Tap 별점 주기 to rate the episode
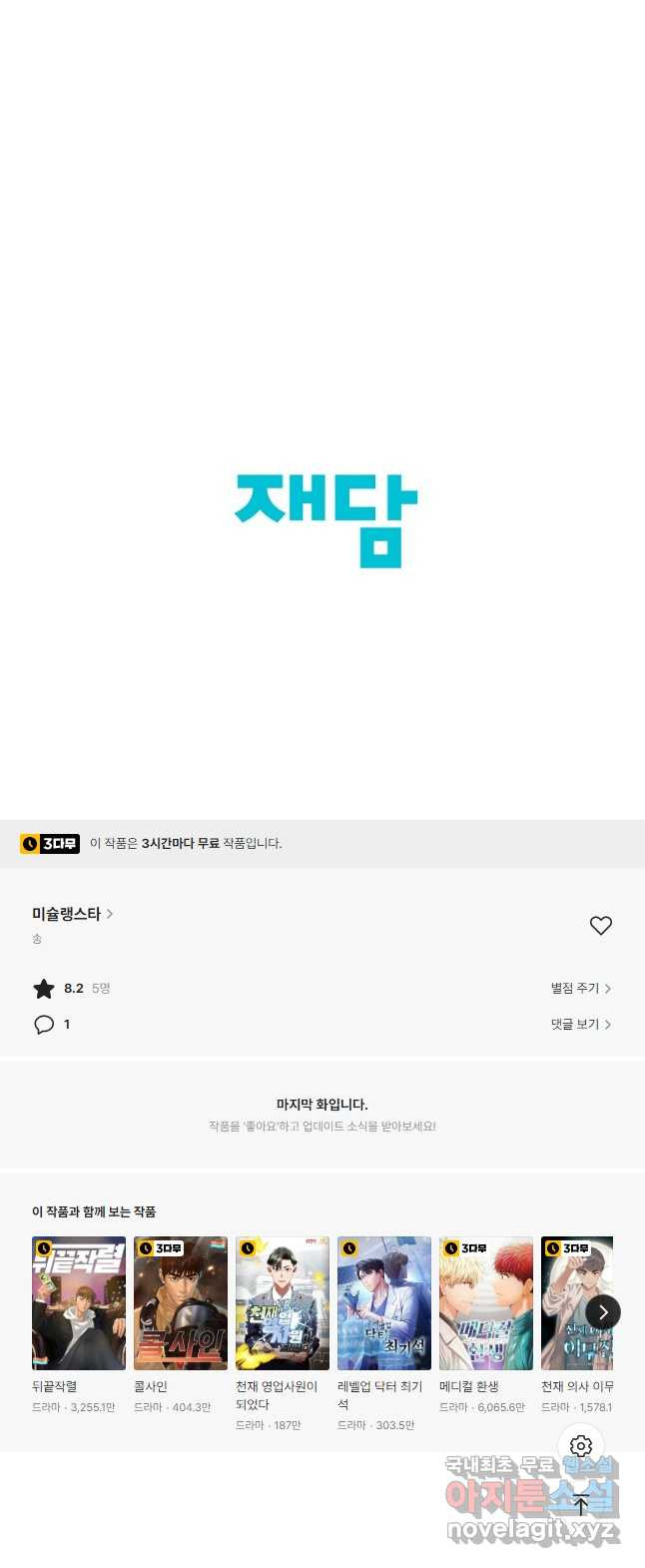The height and width of the screenshot is (1568, 645). click(x=580, y=988)
